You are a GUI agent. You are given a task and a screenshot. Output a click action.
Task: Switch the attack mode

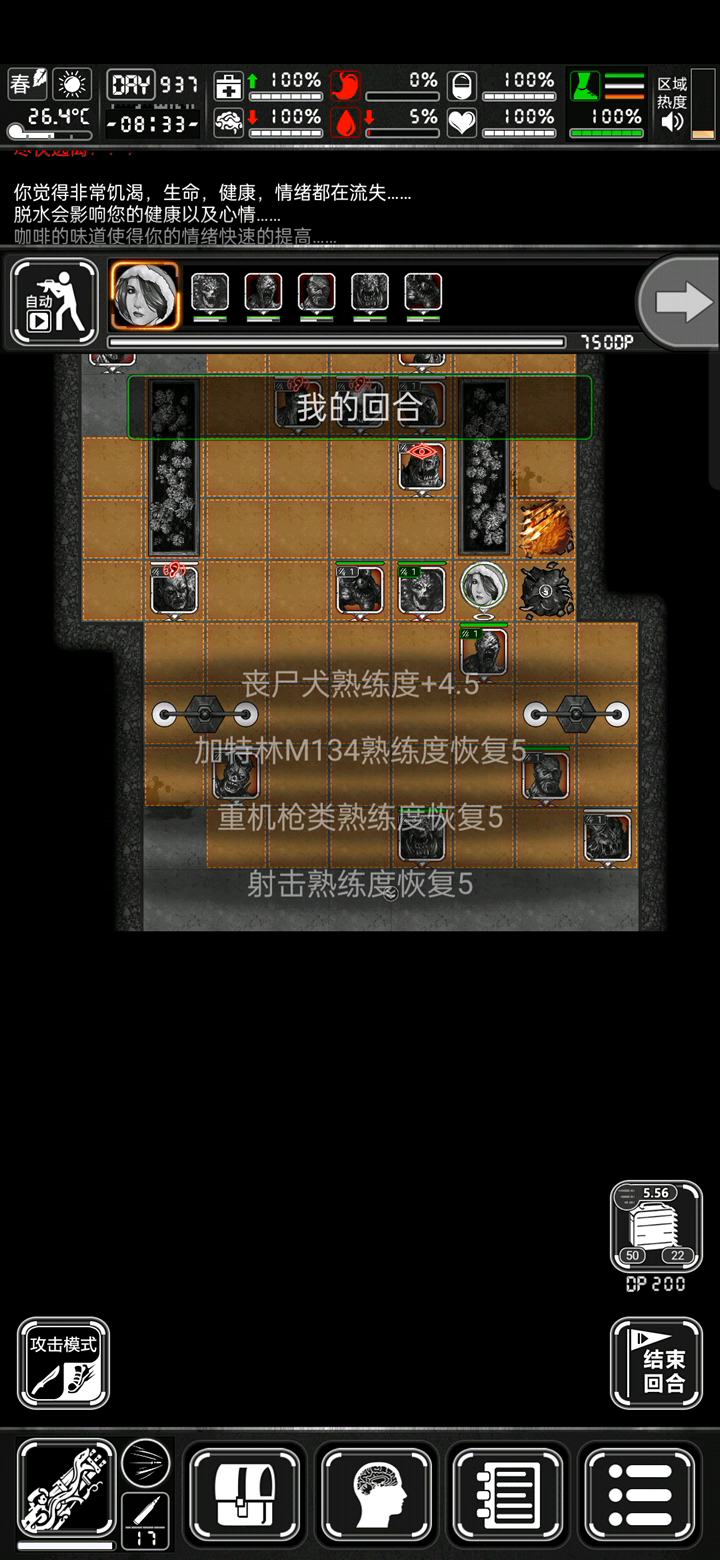pos(63,1362)
